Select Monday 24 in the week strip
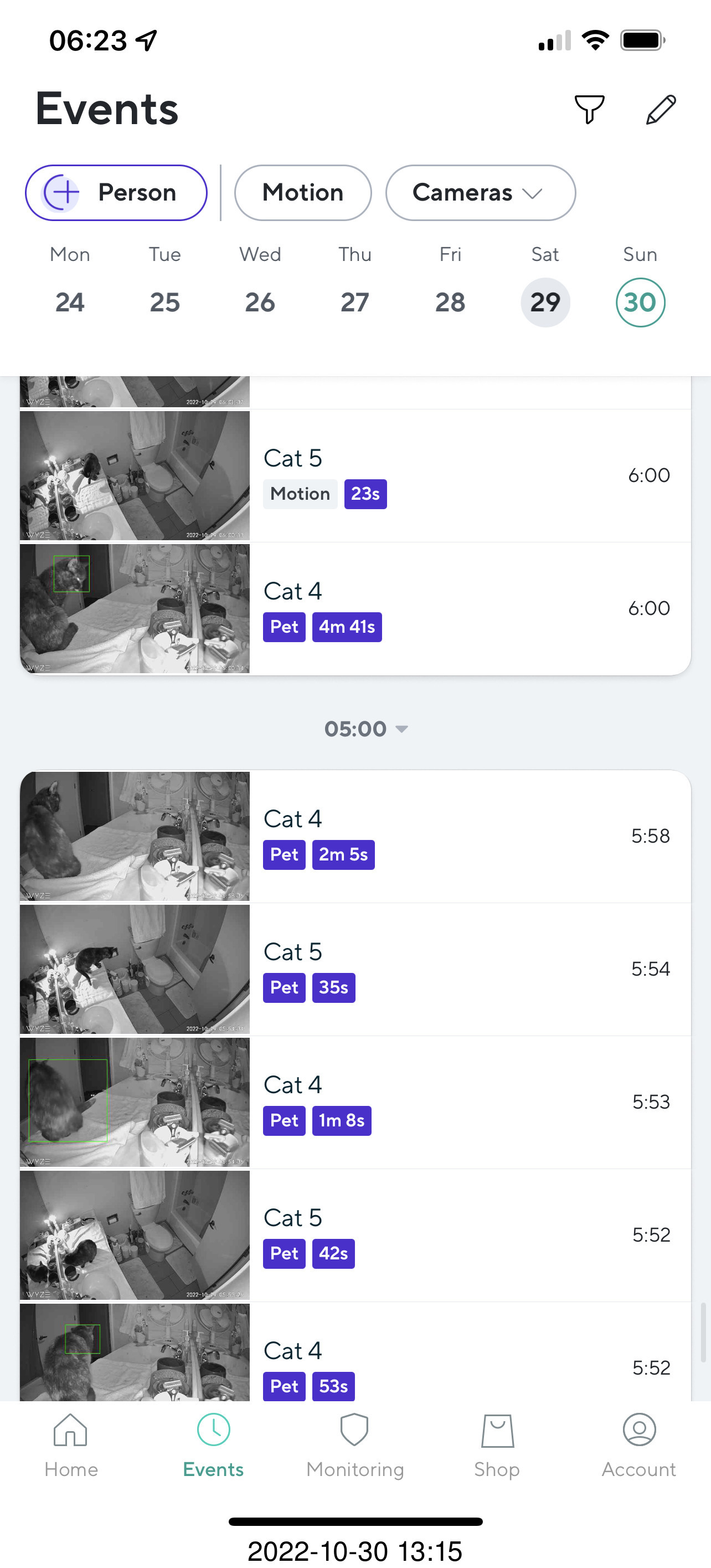The width and height of the screenshot is (711, 1568). [70, 302]
